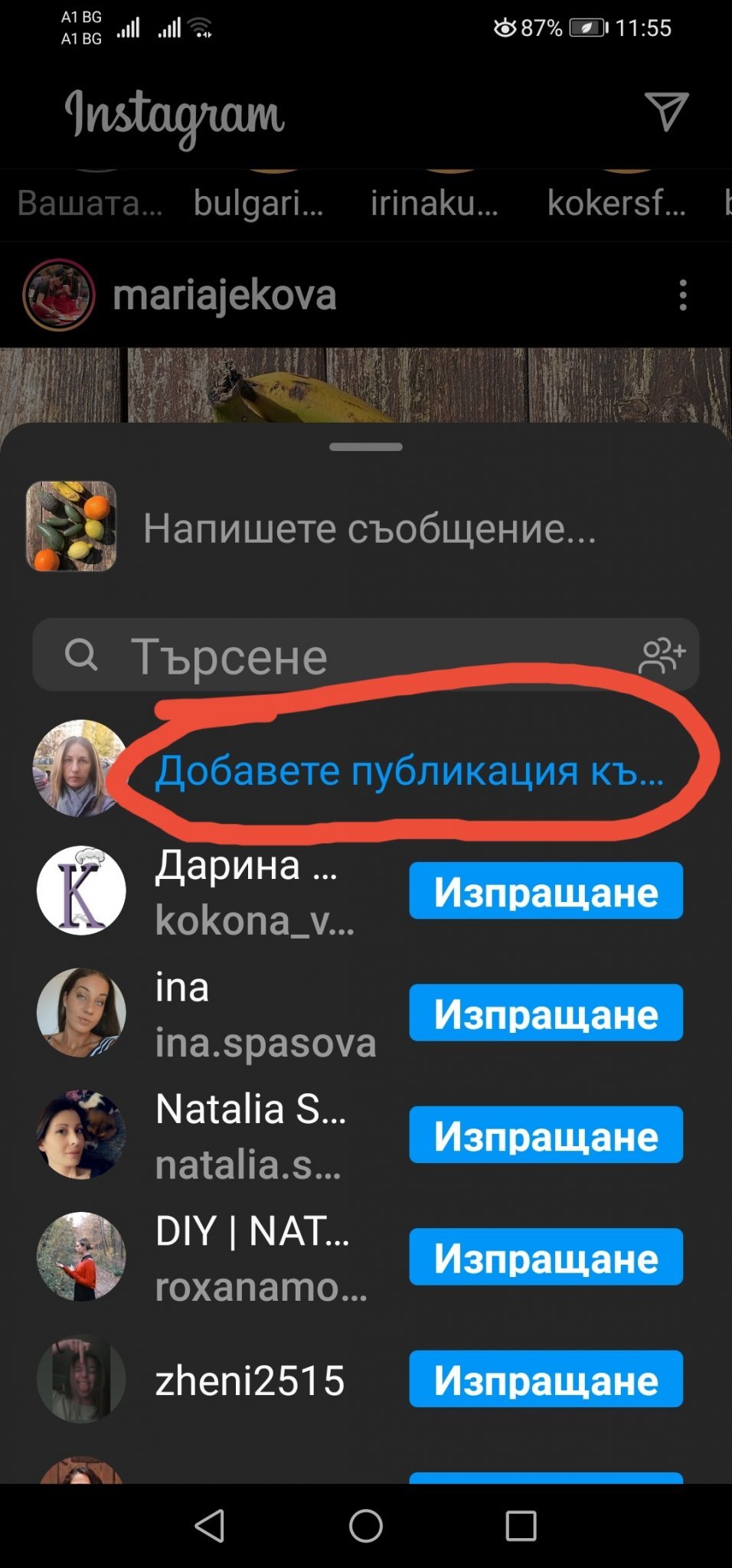Open overflow menu on mariajekova's post
Image resolution: width=732 pixels, height=1568 pixels.
coord(682,295)
